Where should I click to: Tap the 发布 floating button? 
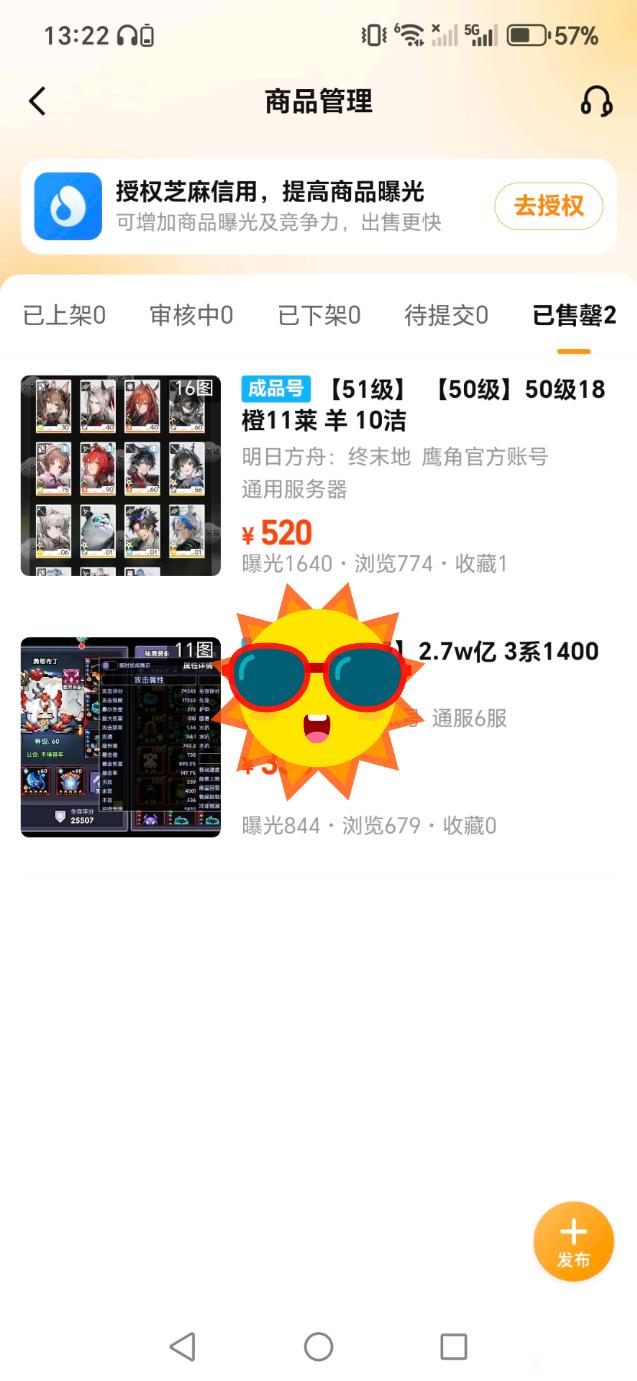pyautogui.click(x=573, y=1241)
